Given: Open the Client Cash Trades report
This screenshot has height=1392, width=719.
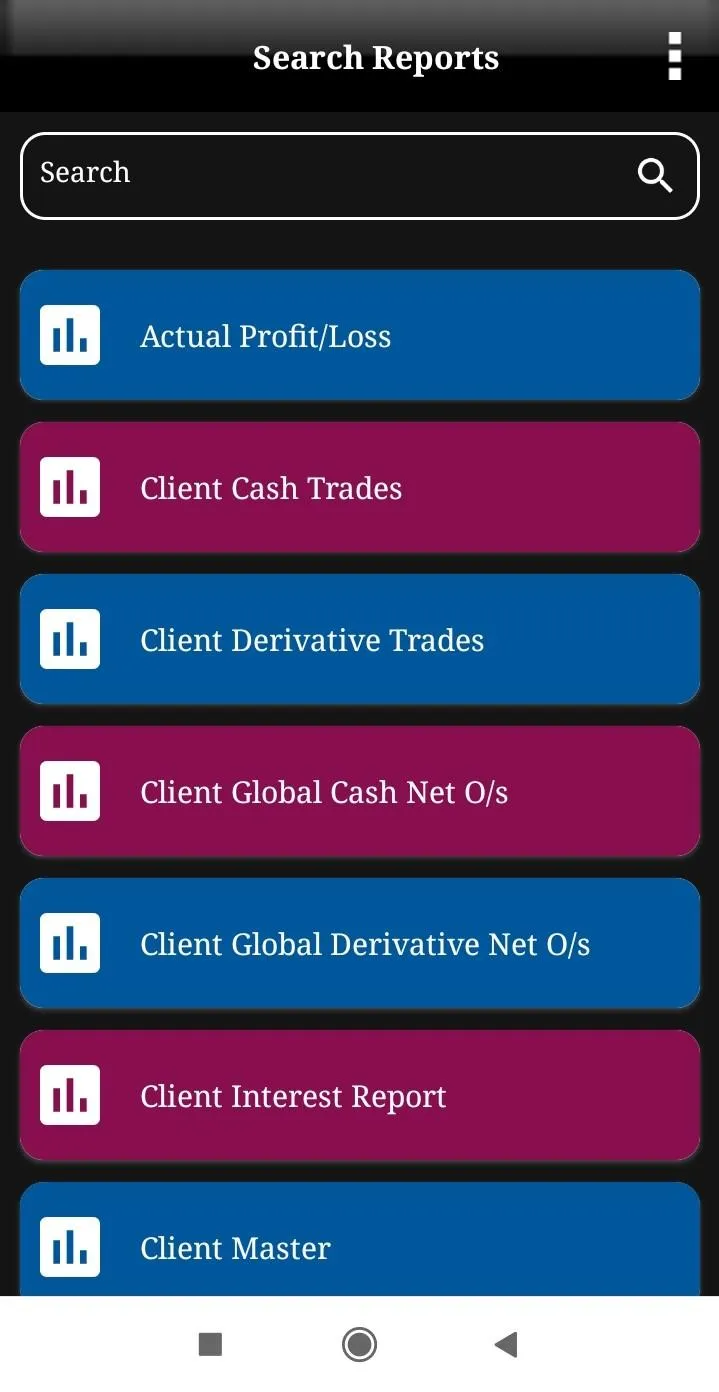Looking at the screenshot, I should pyautogui.click(x=360, y=487).
